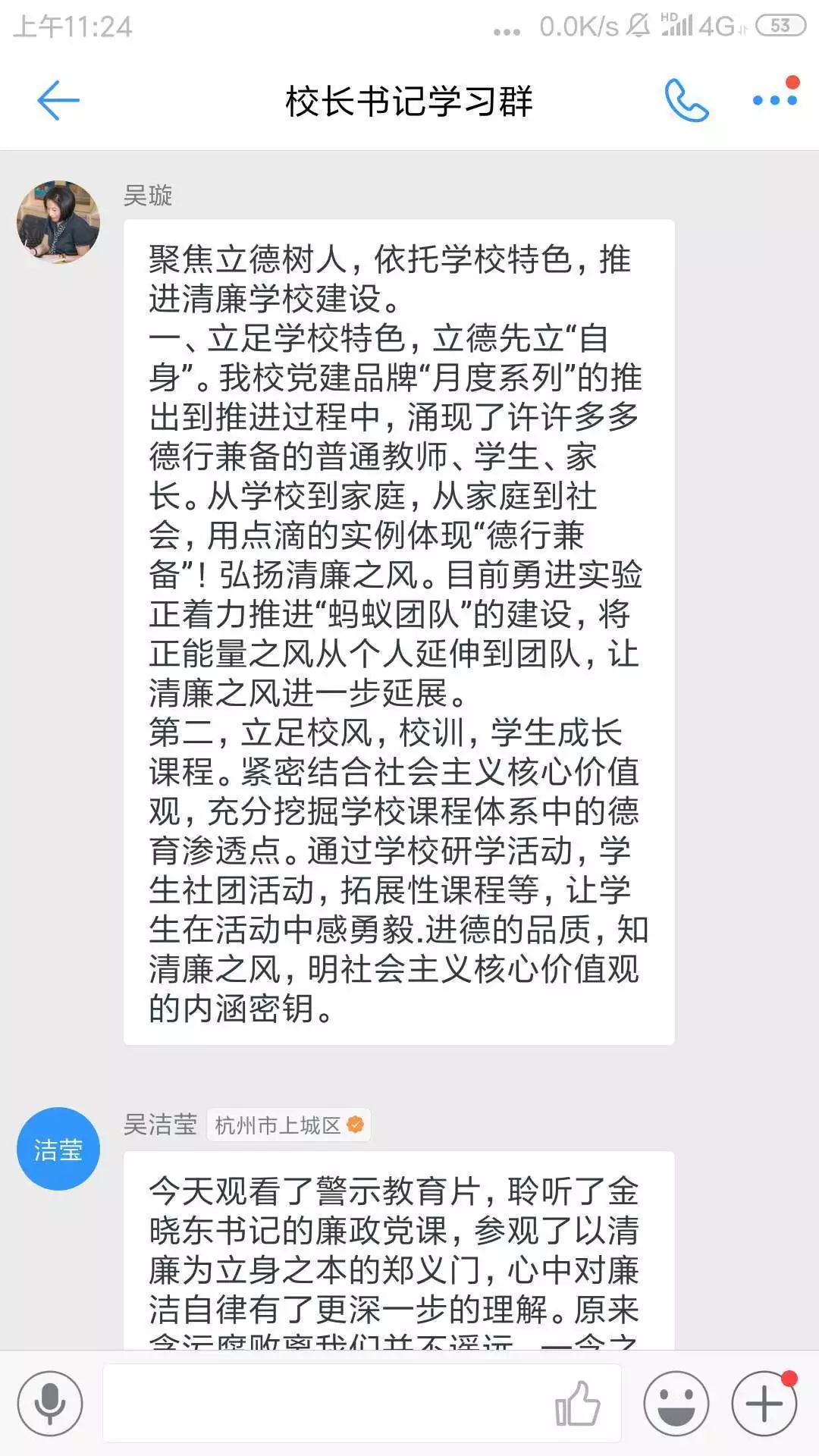This screenshot has height=1456, width=819.
Task: Open the three-dot group settings menu
Action: (775, 99)
